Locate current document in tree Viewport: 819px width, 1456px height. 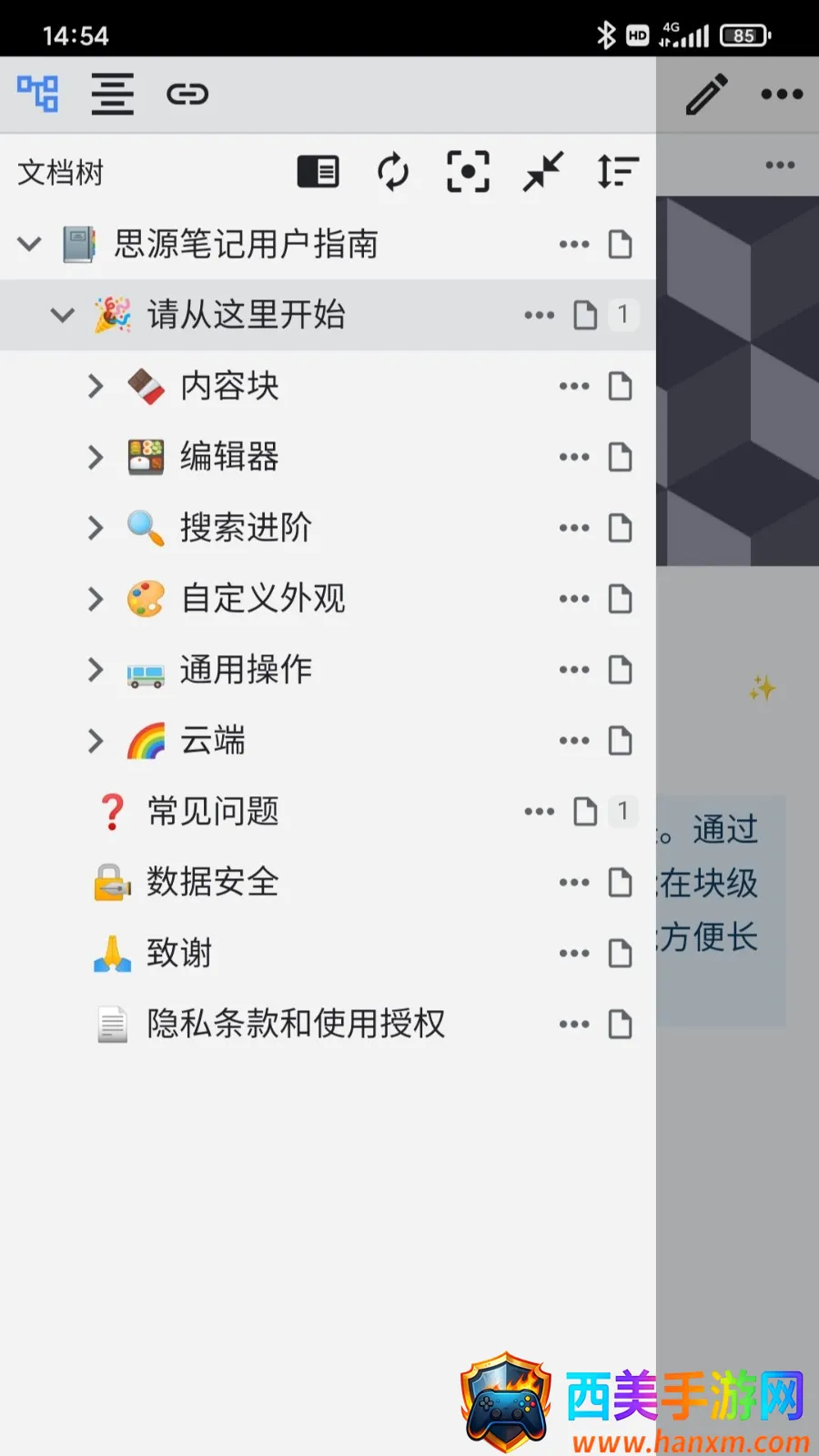(468, 171)
